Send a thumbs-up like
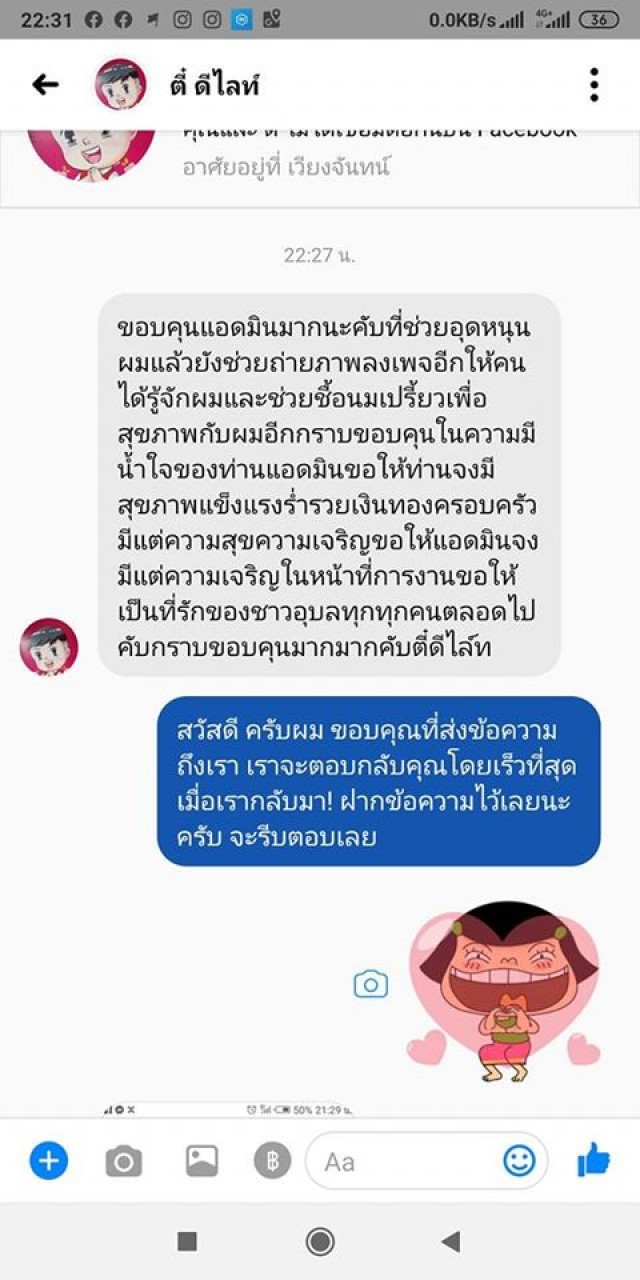The height and width of the screenshot is (1280, 640). tap(594, 1159)
